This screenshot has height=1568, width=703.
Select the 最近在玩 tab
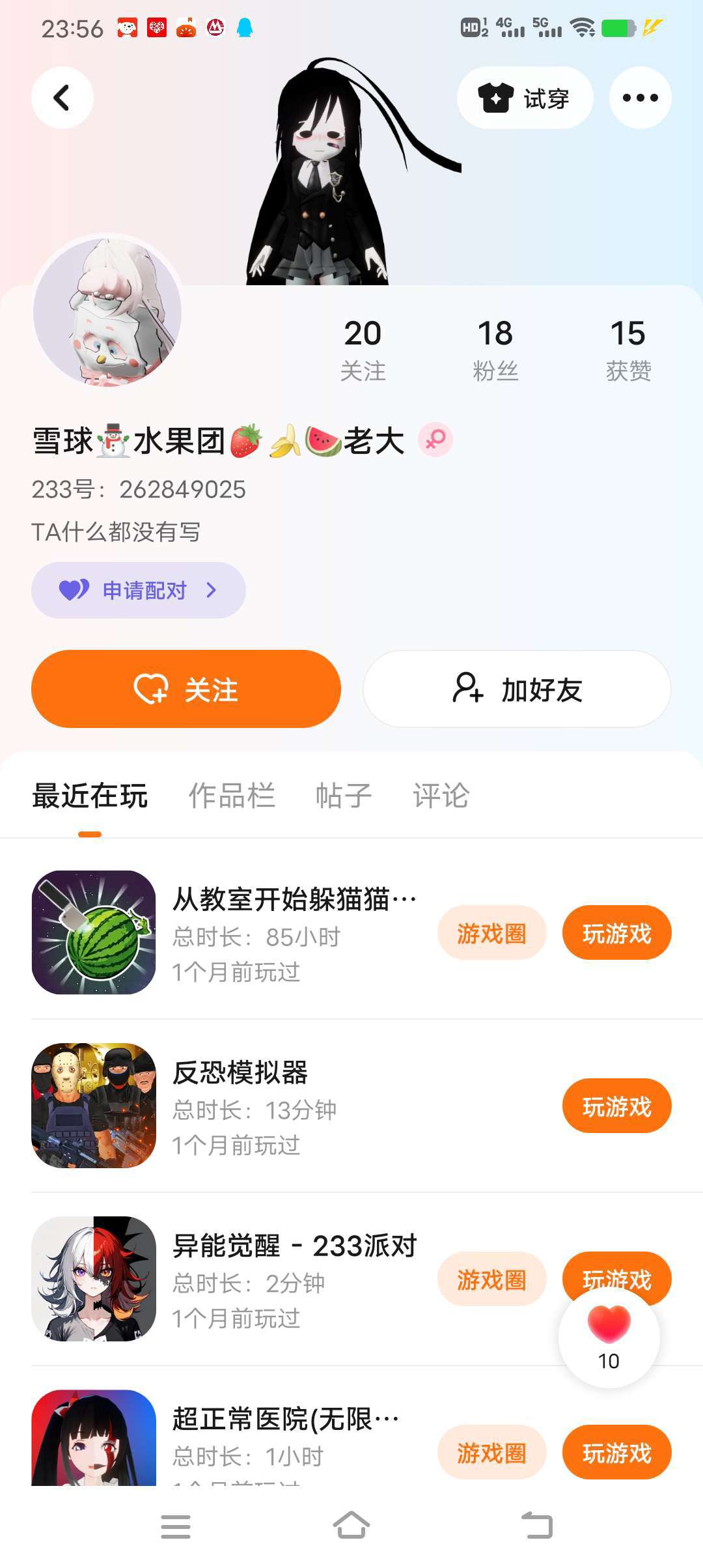[90, 796]
